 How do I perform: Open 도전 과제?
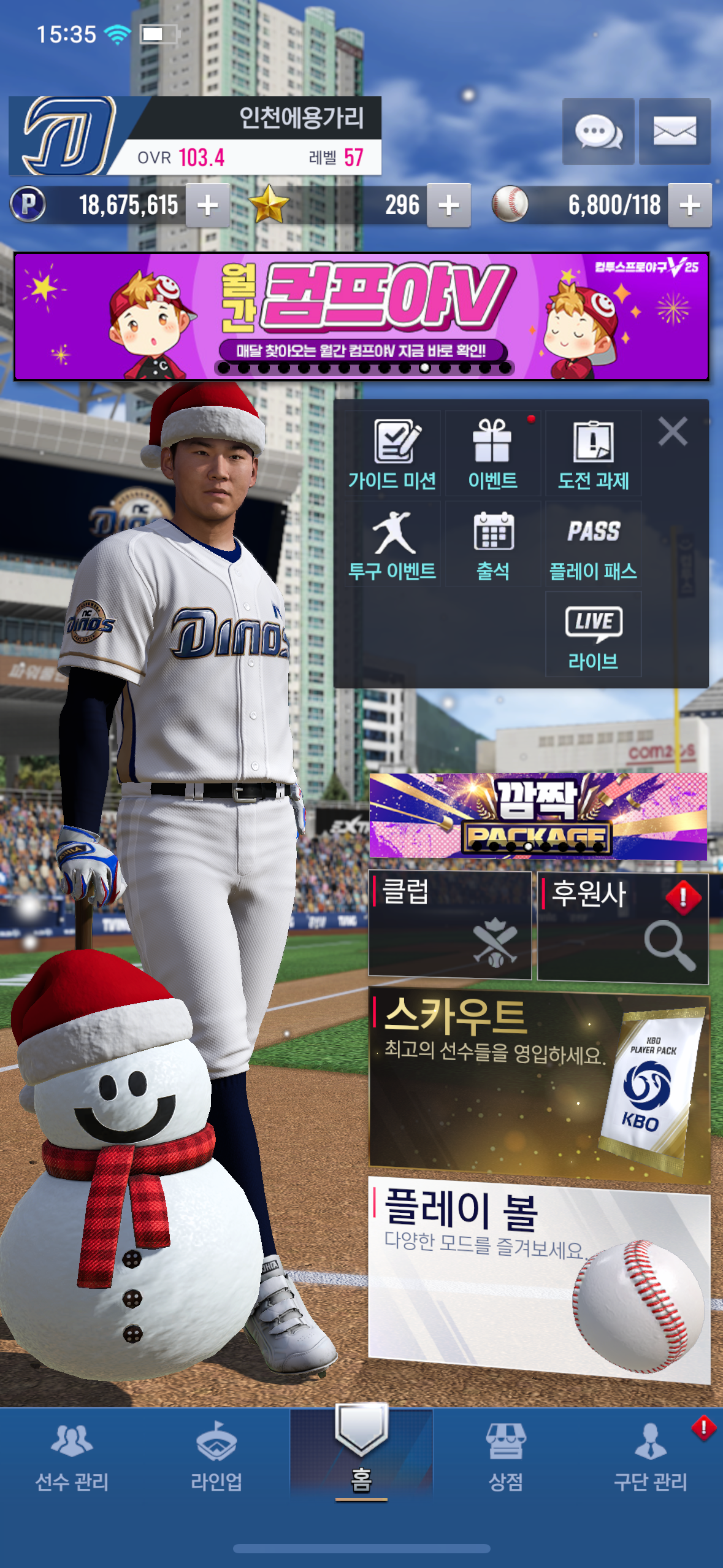point(593,454)
